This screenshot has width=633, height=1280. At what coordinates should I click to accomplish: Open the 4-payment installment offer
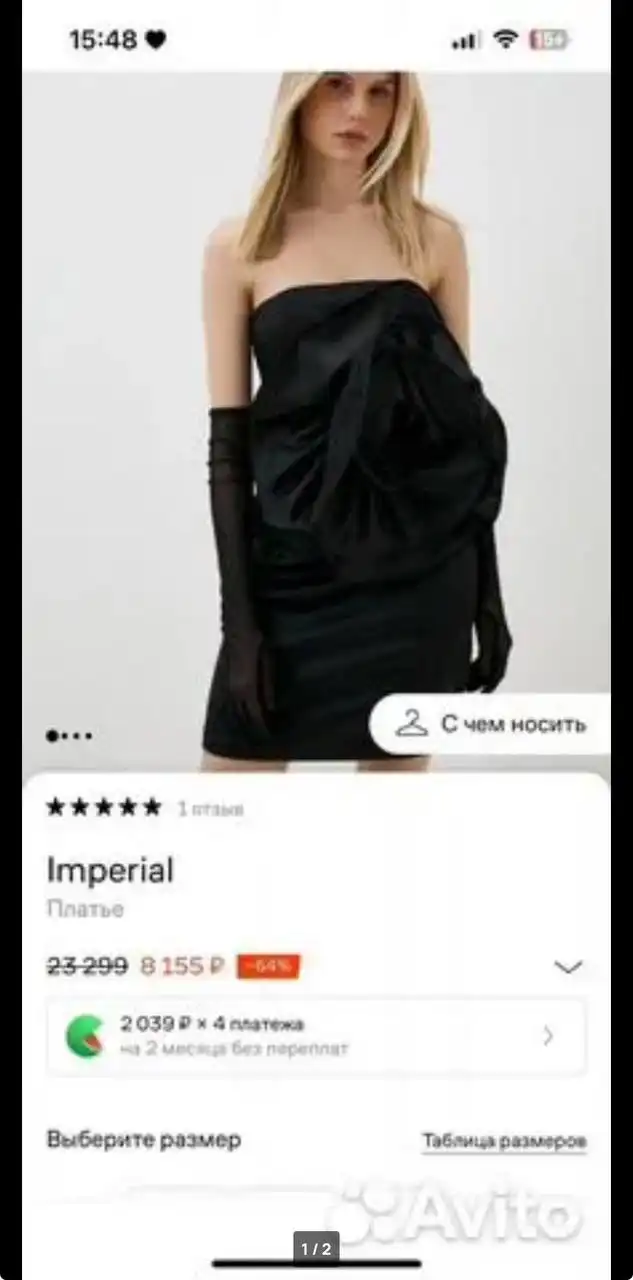(316, 1036)
